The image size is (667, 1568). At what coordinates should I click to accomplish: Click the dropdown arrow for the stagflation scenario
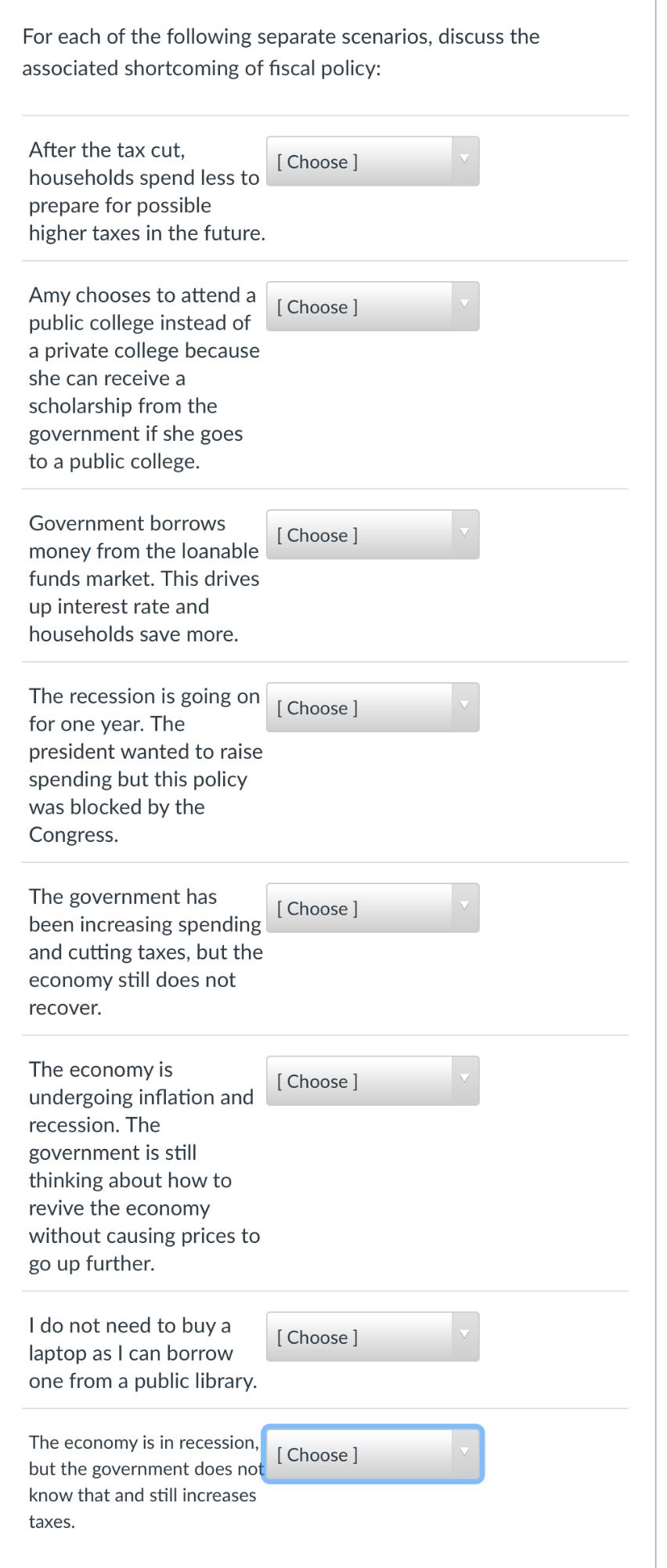(x=463, y=1078)
